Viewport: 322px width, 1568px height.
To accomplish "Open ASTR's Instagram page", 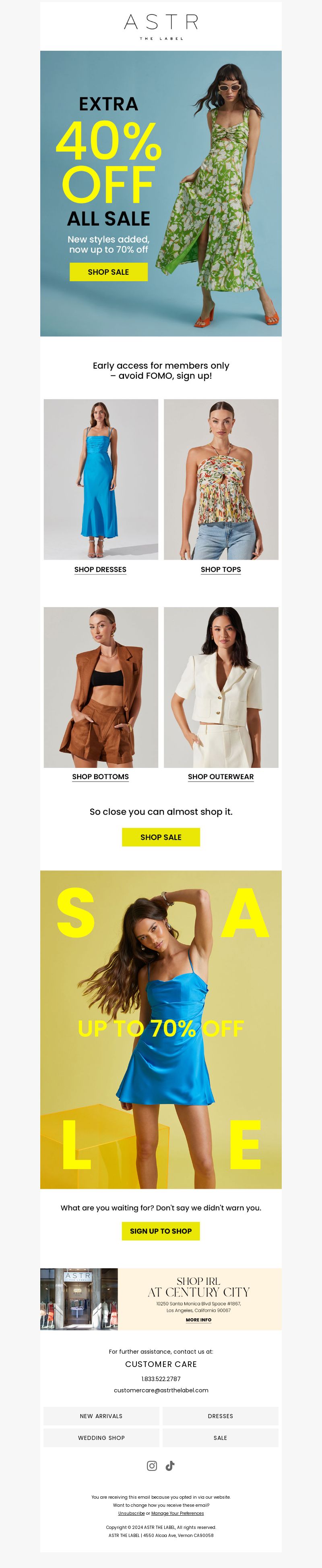I will pyautogui.click(x=152, y=1466).
